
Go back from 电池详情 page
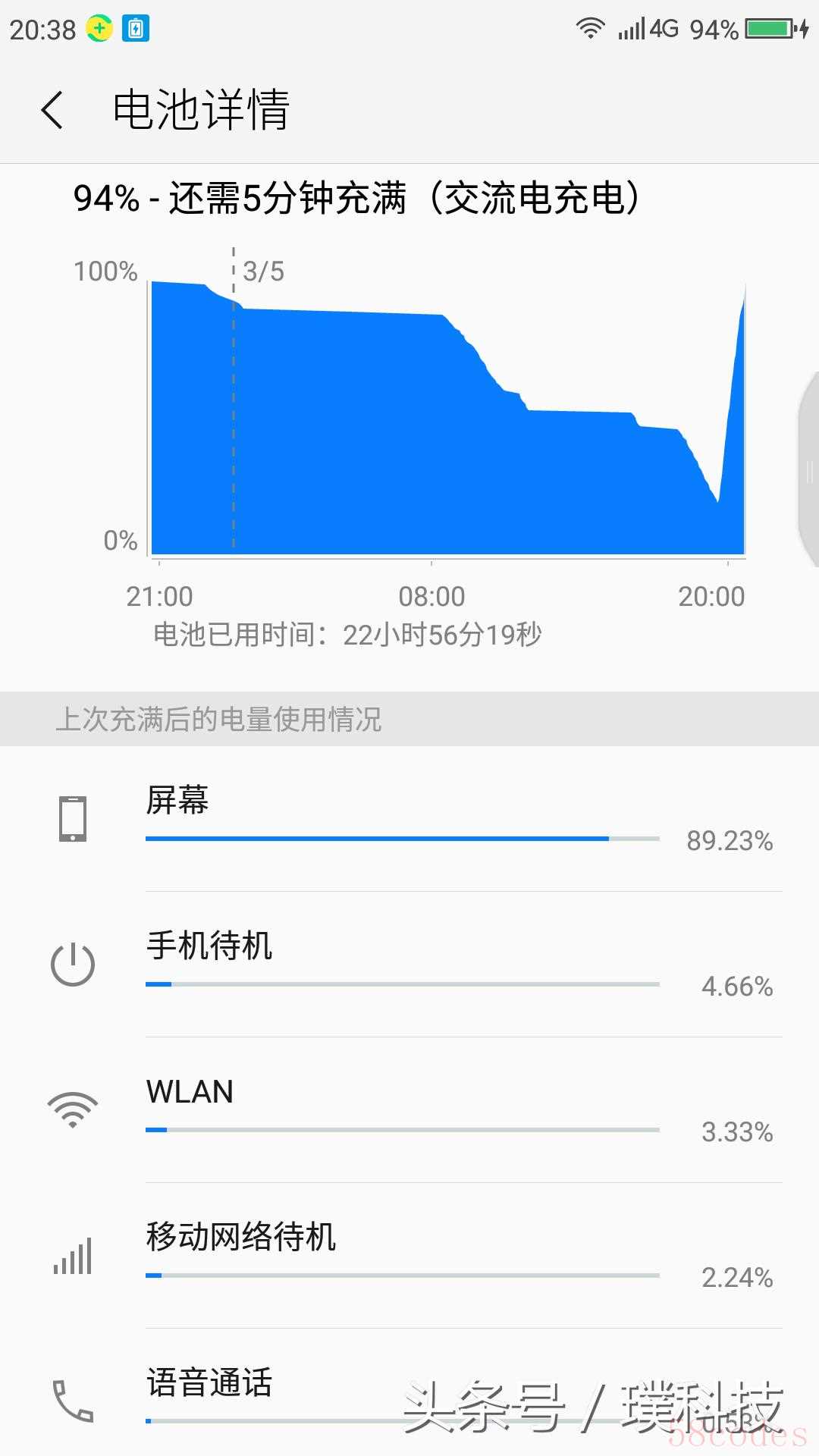tap(52, 111)
